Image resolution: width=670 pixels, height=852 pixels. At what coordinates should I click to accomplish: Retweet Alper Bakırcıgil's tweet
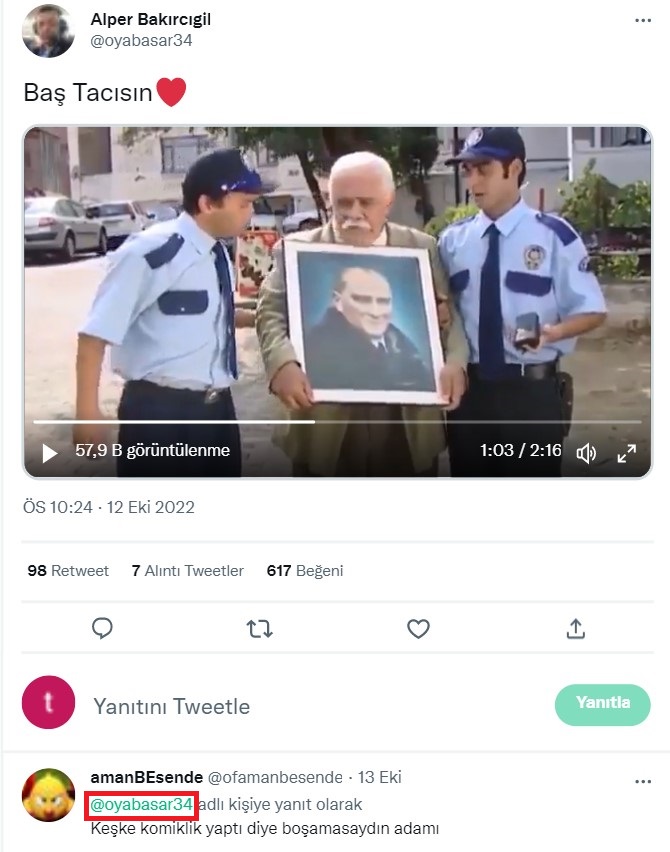pos(260,628)
